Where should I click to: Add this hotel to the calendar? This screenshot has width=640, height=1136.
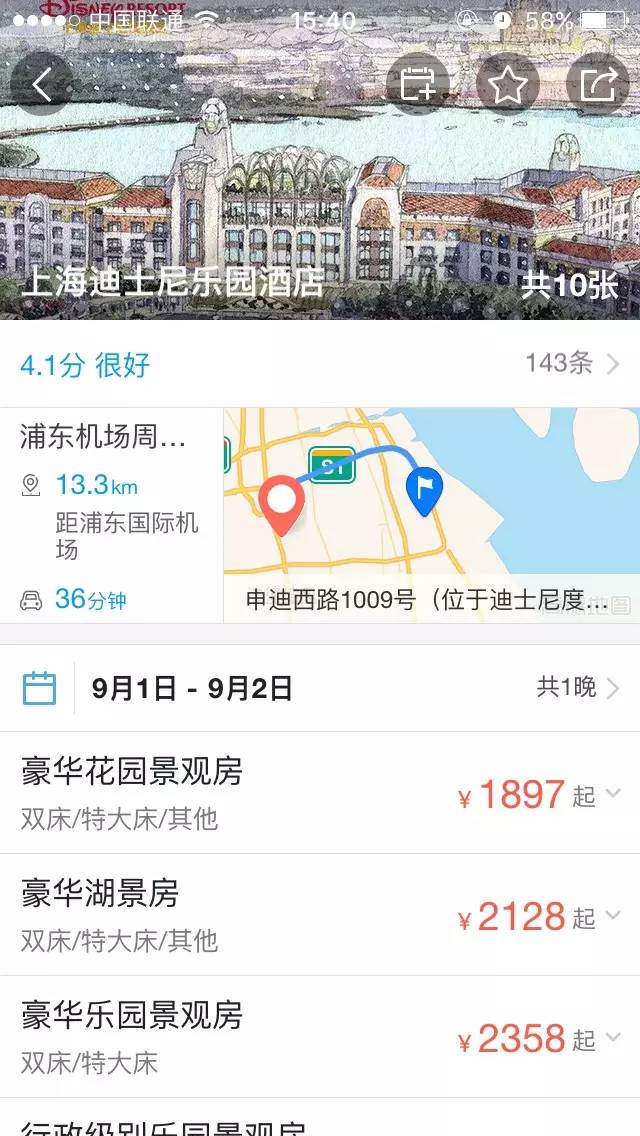[x=418, y=85]
